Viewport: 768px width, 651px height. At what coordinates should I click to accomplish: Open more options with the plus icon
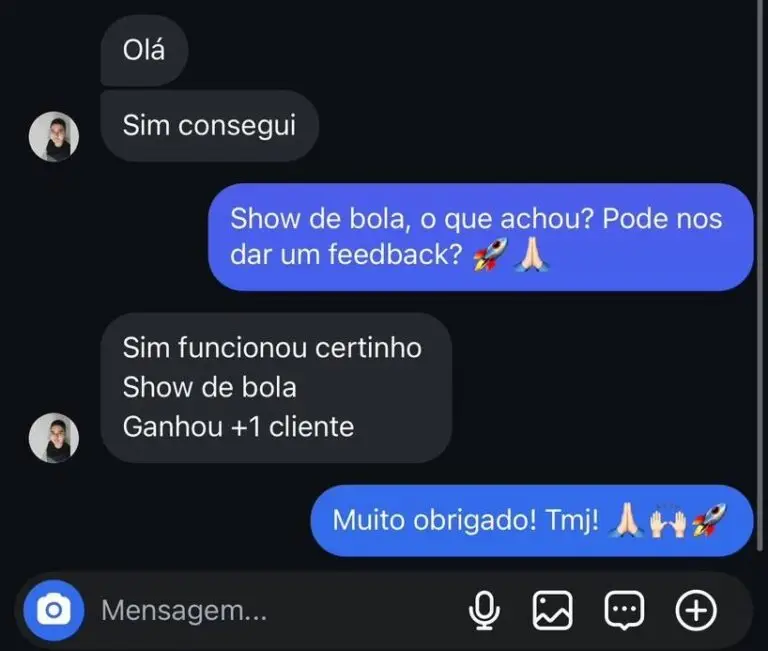point(696,609)
